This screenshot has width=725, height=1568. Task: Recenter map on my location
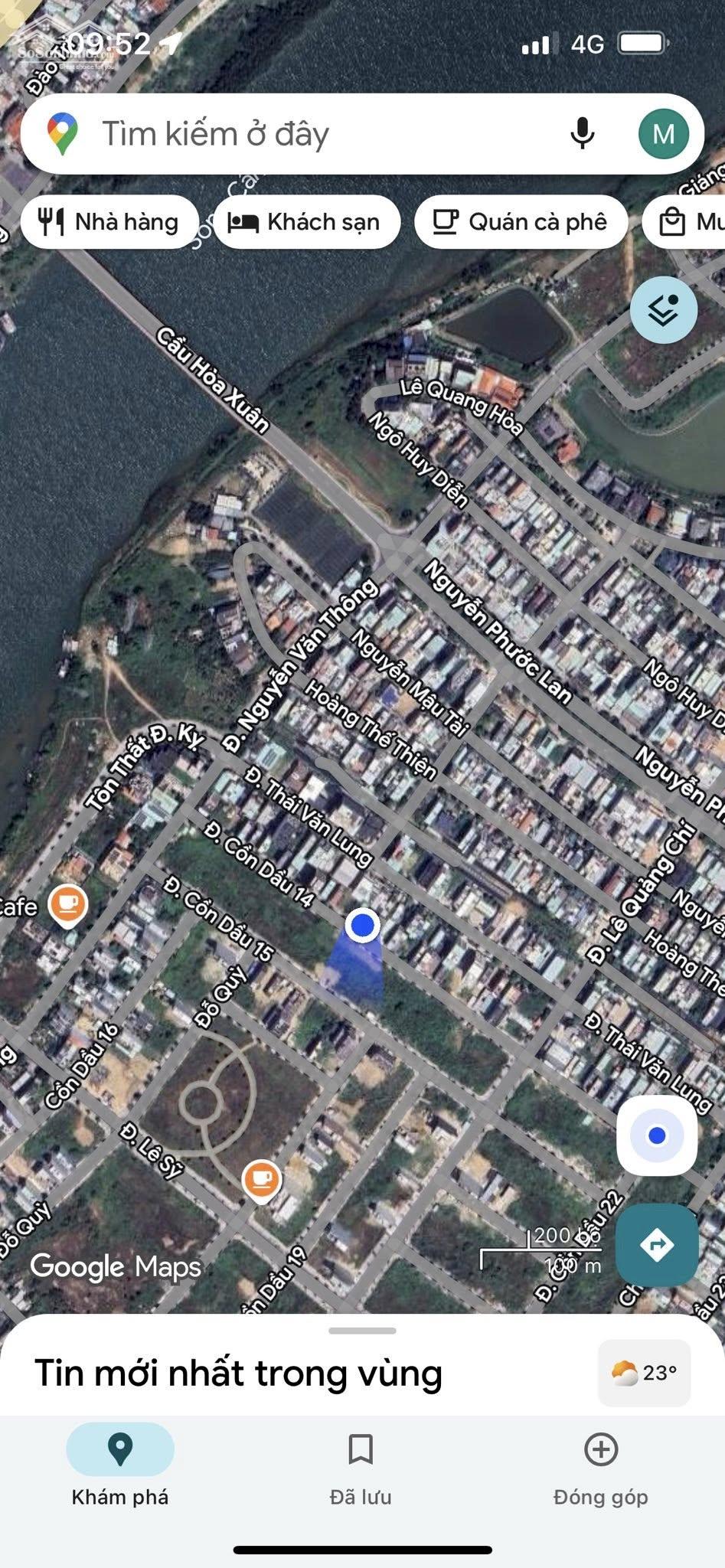[x=656, y=1135]
